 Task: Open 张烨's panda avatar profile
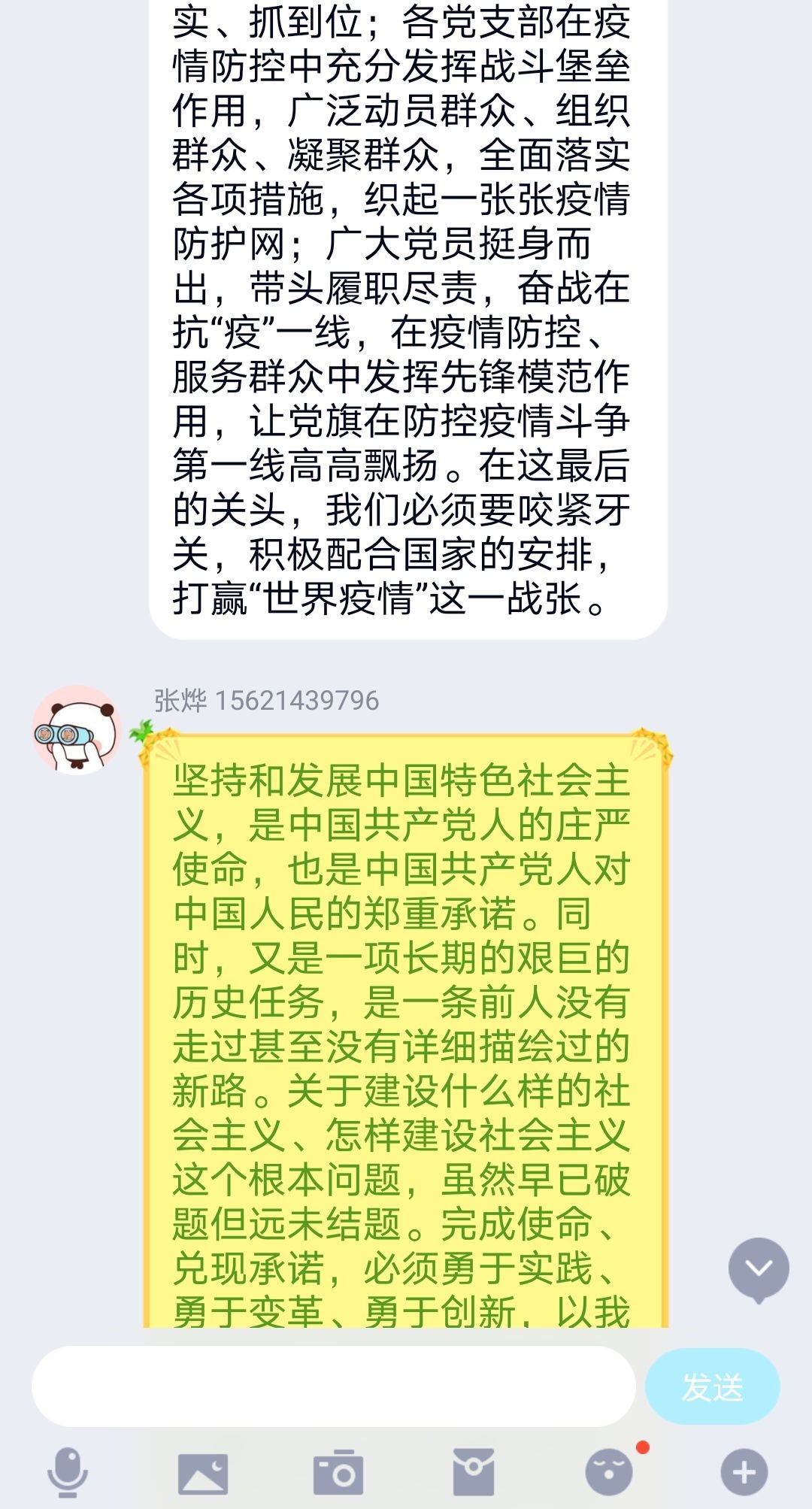[x=77, y=730]
